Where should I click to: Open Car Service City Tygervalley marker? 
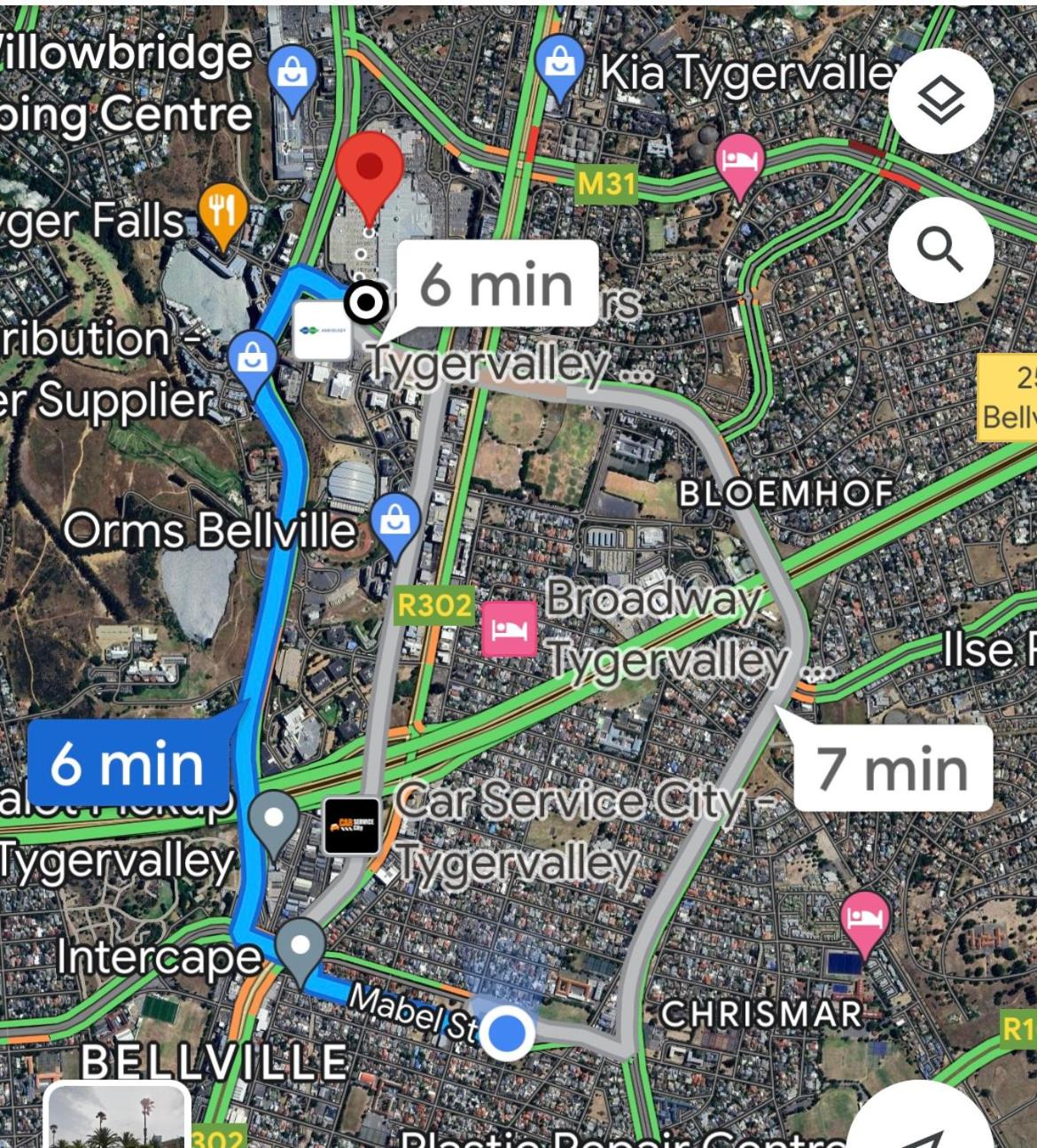[351, 826]
